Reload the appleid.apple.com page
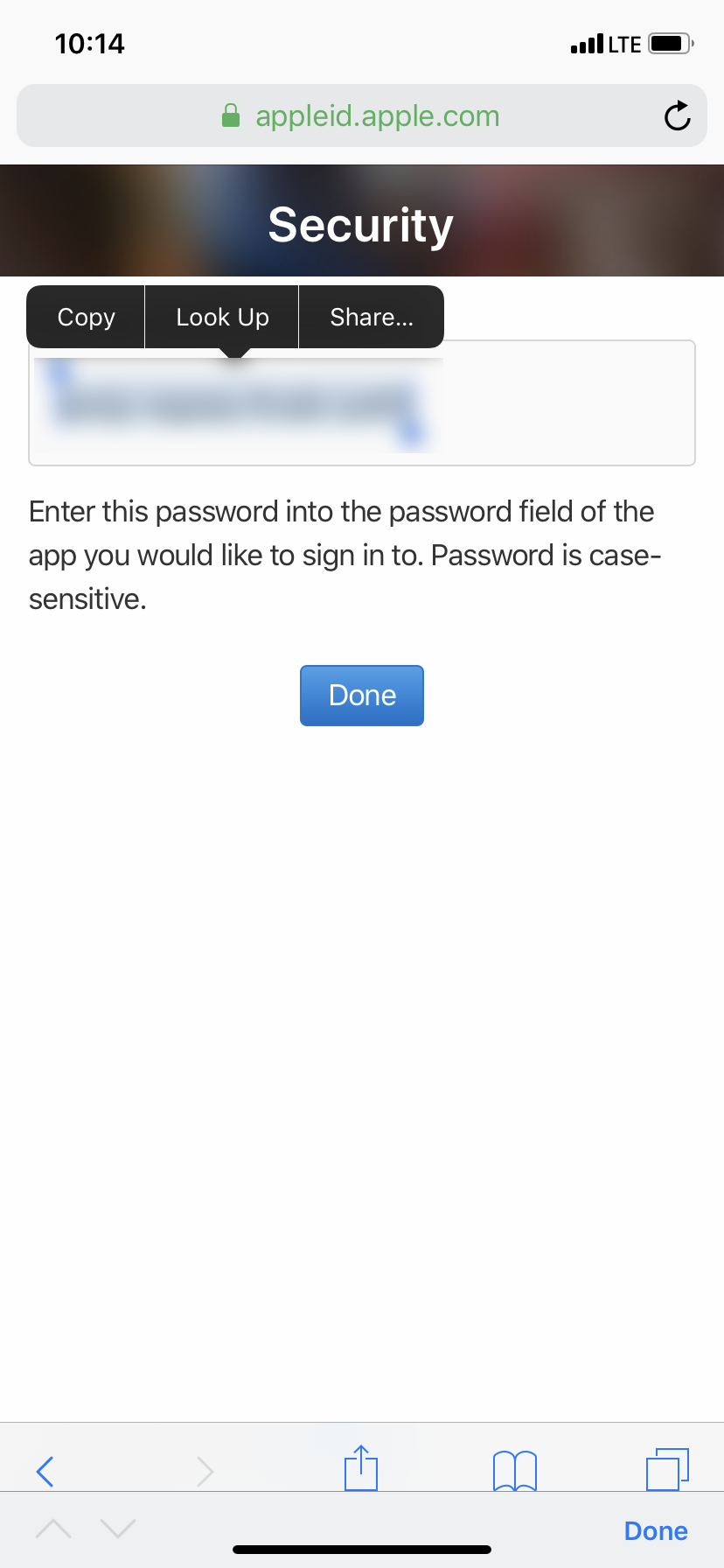The height and width of the screenshot is (1568, 724). click(677, 115)
